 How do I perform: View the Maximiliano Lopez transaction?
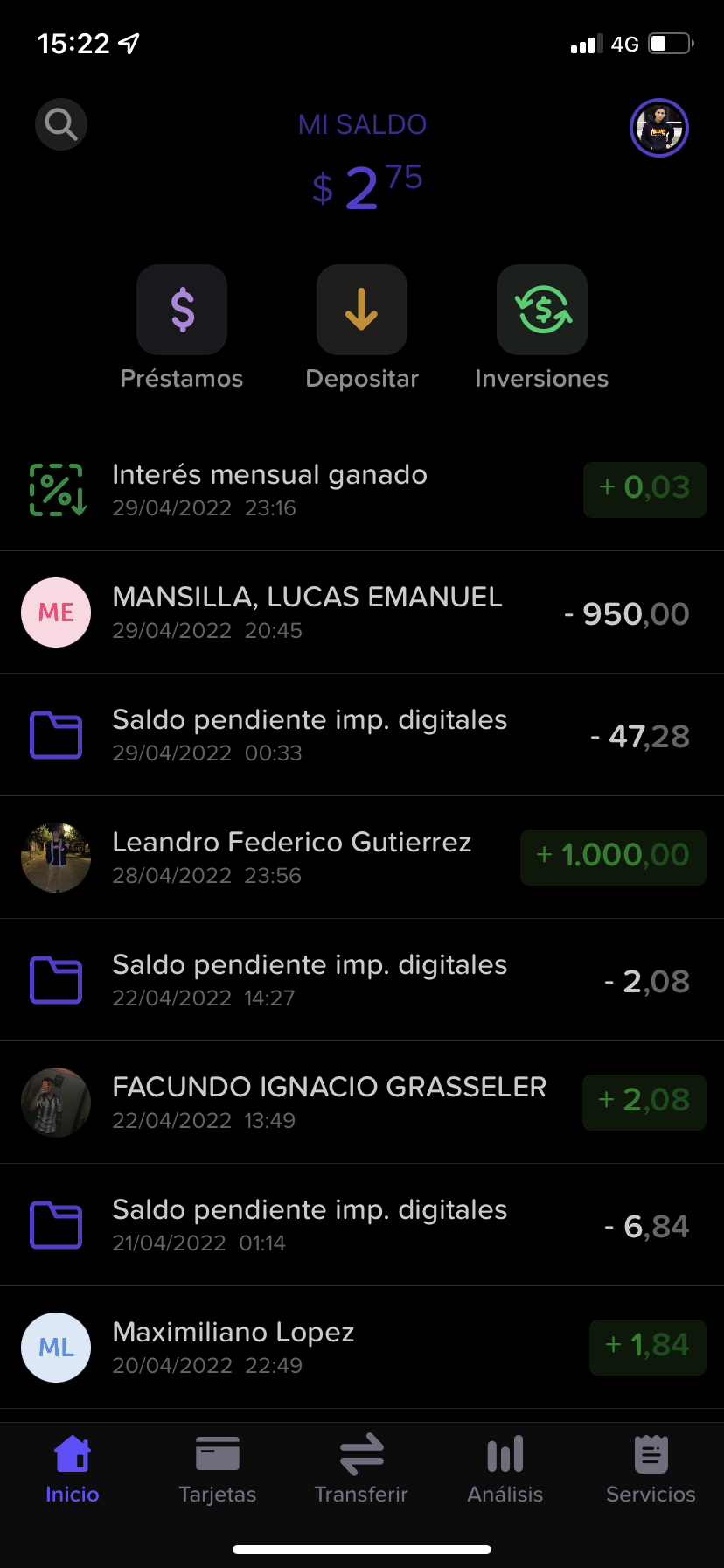point(362,1347)
